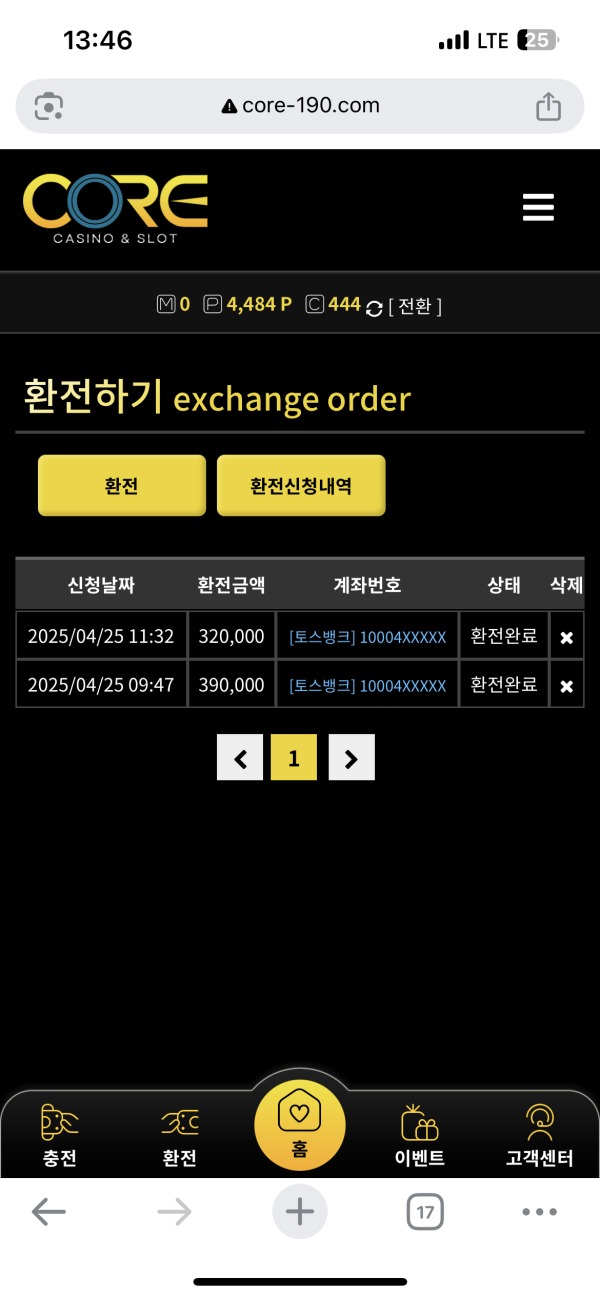Share this page from address bar

coord(548,106)
